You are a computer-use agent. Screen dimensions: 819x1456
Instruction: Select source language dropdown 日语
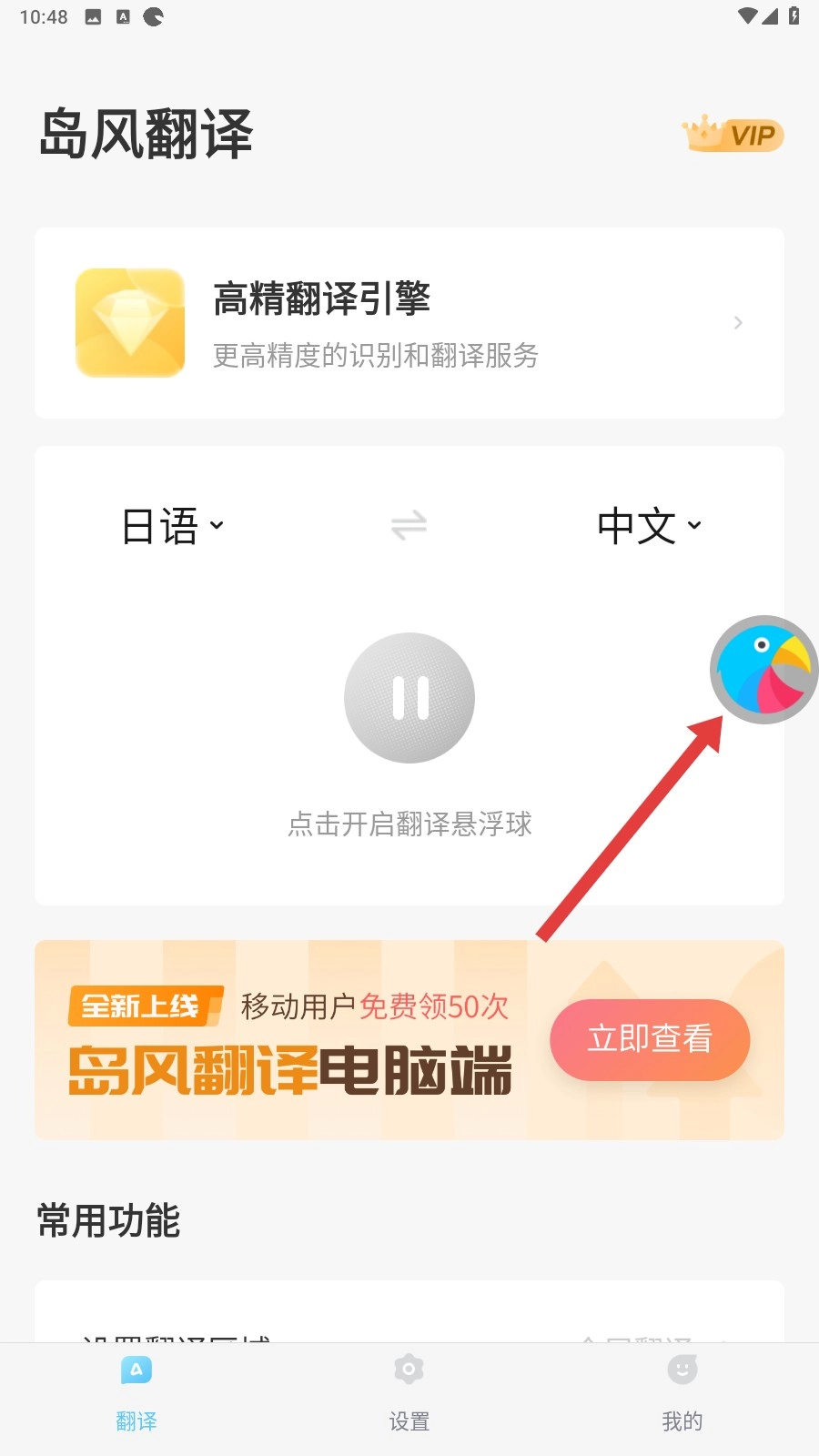coord(172,526)
